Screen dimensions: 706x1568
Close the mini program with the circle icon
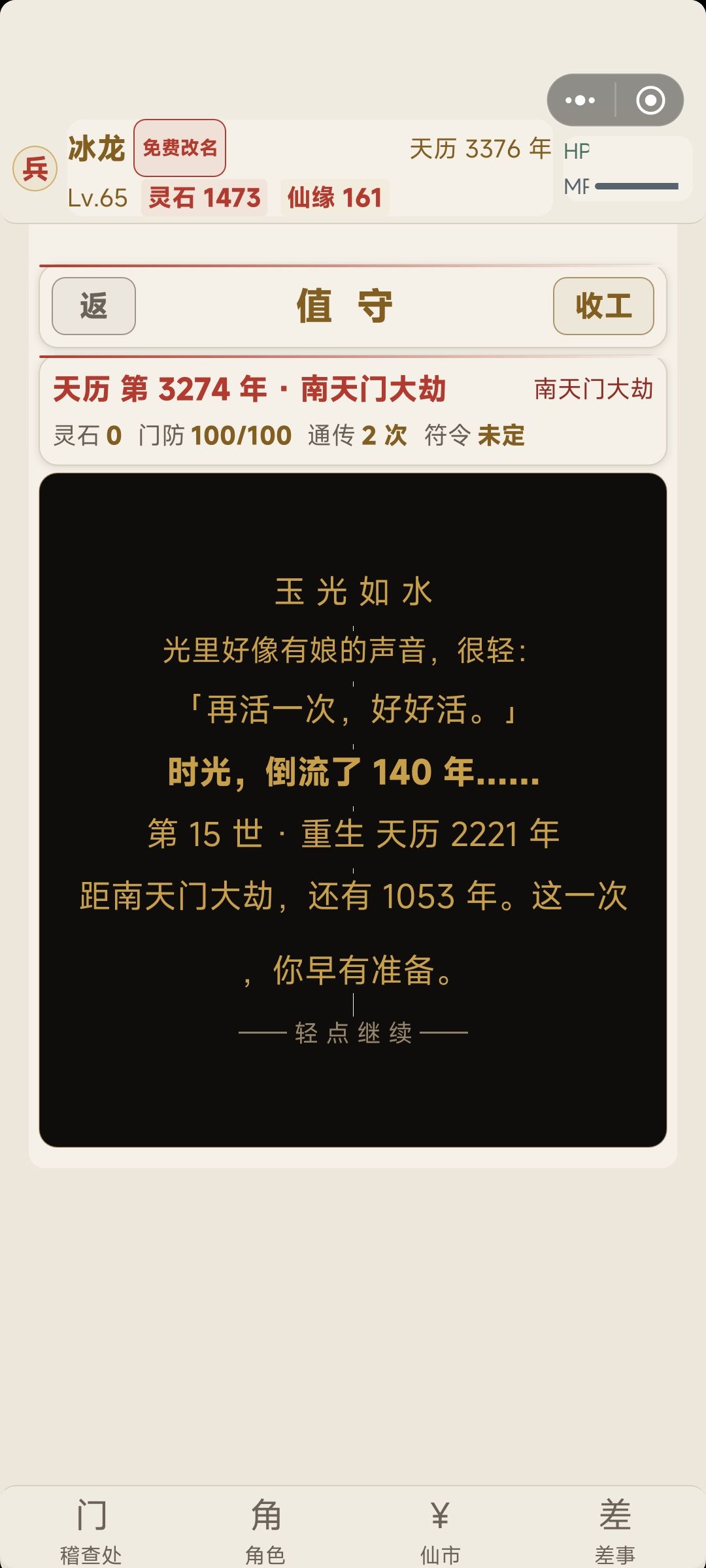(650, 100)
